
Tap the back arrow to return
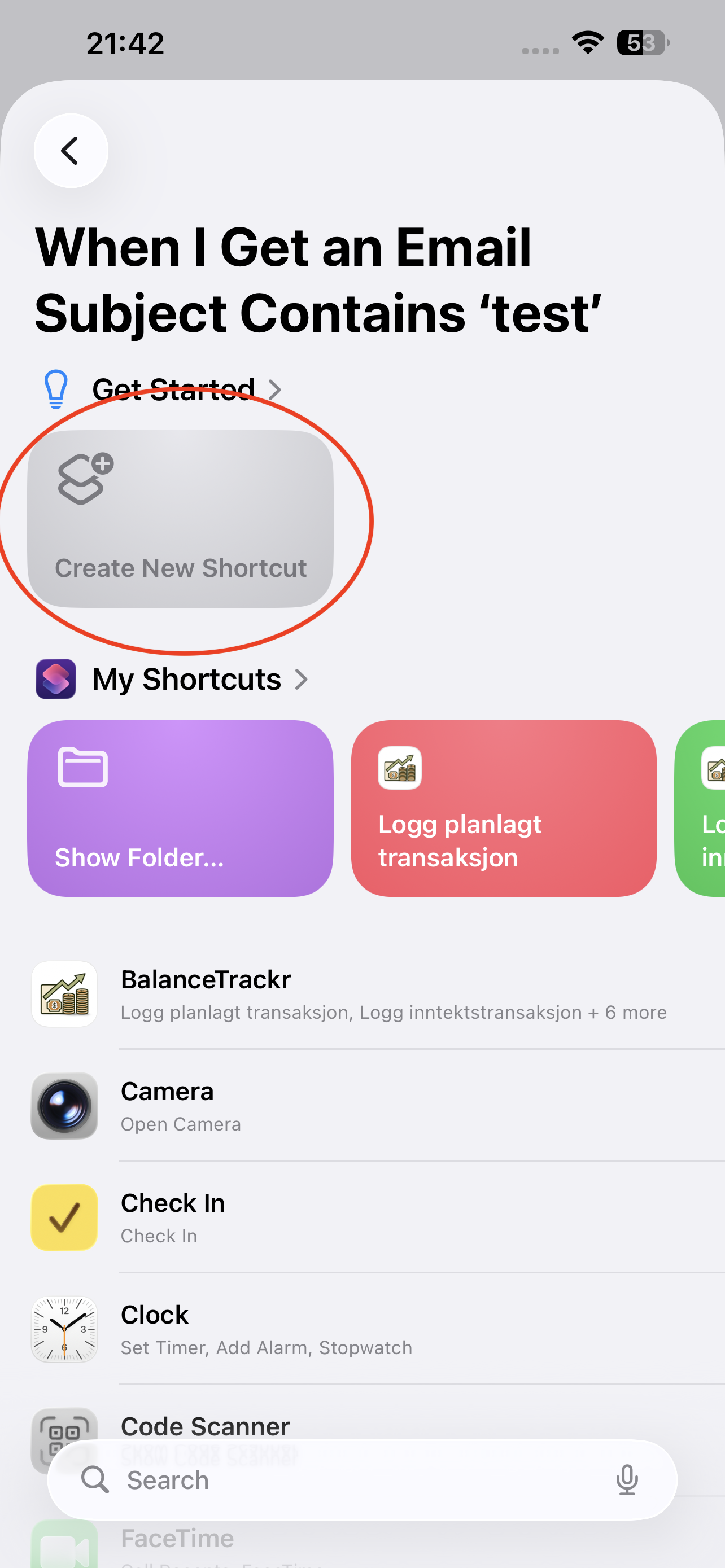click(x=71, y=150)
